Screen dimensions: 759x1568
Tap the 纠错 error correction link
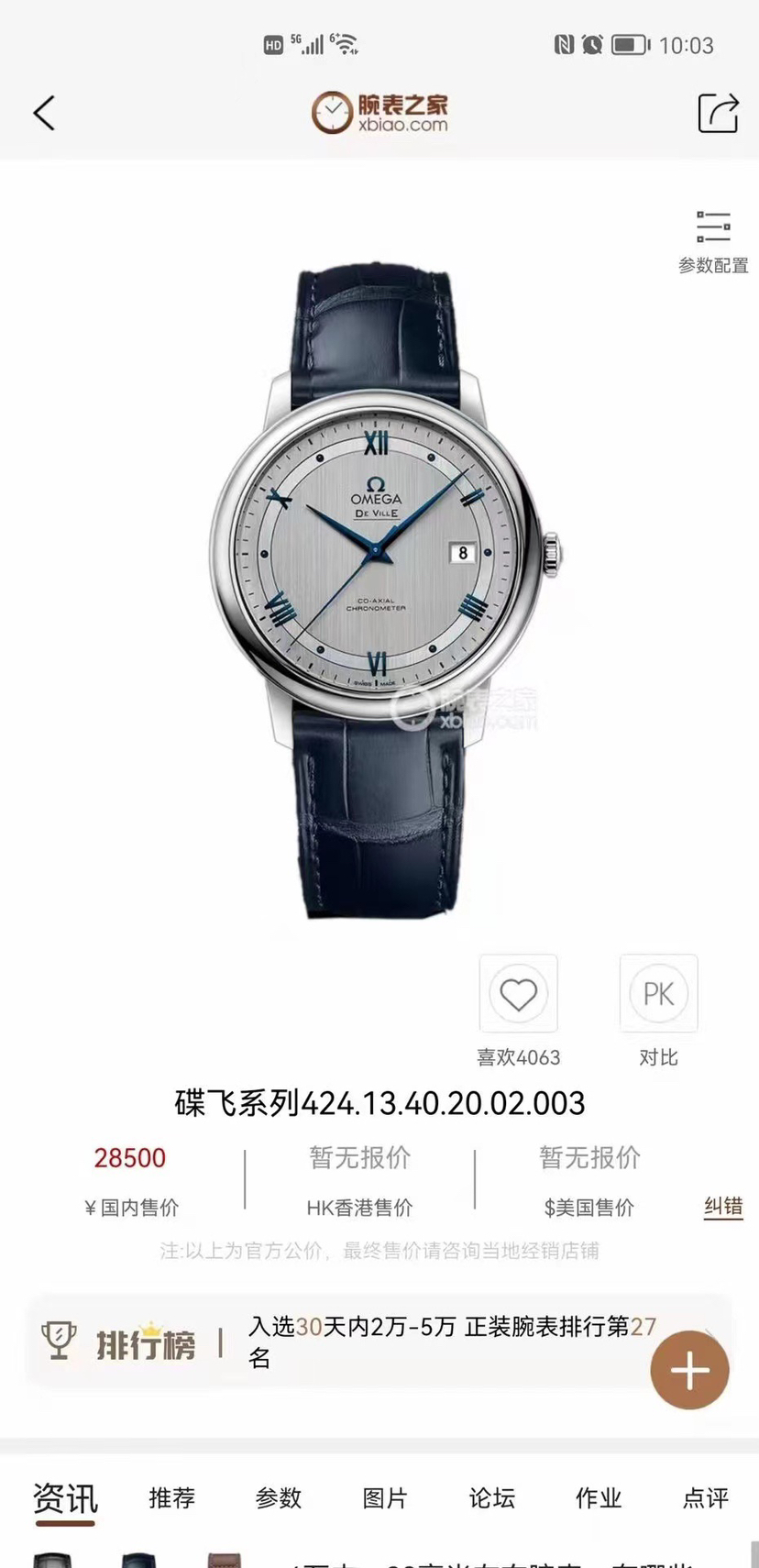(722, 1207)
